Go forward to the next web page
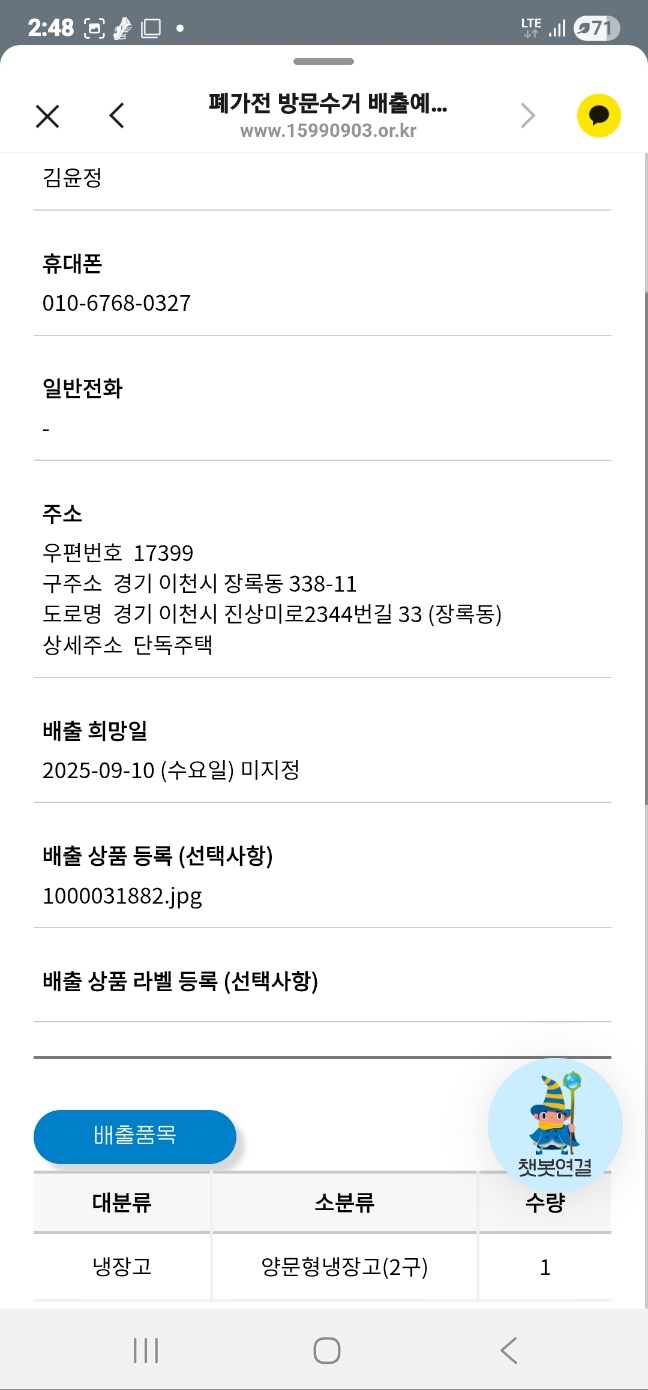The height and width of the screenshot is (1390, 648). [527, 116]
